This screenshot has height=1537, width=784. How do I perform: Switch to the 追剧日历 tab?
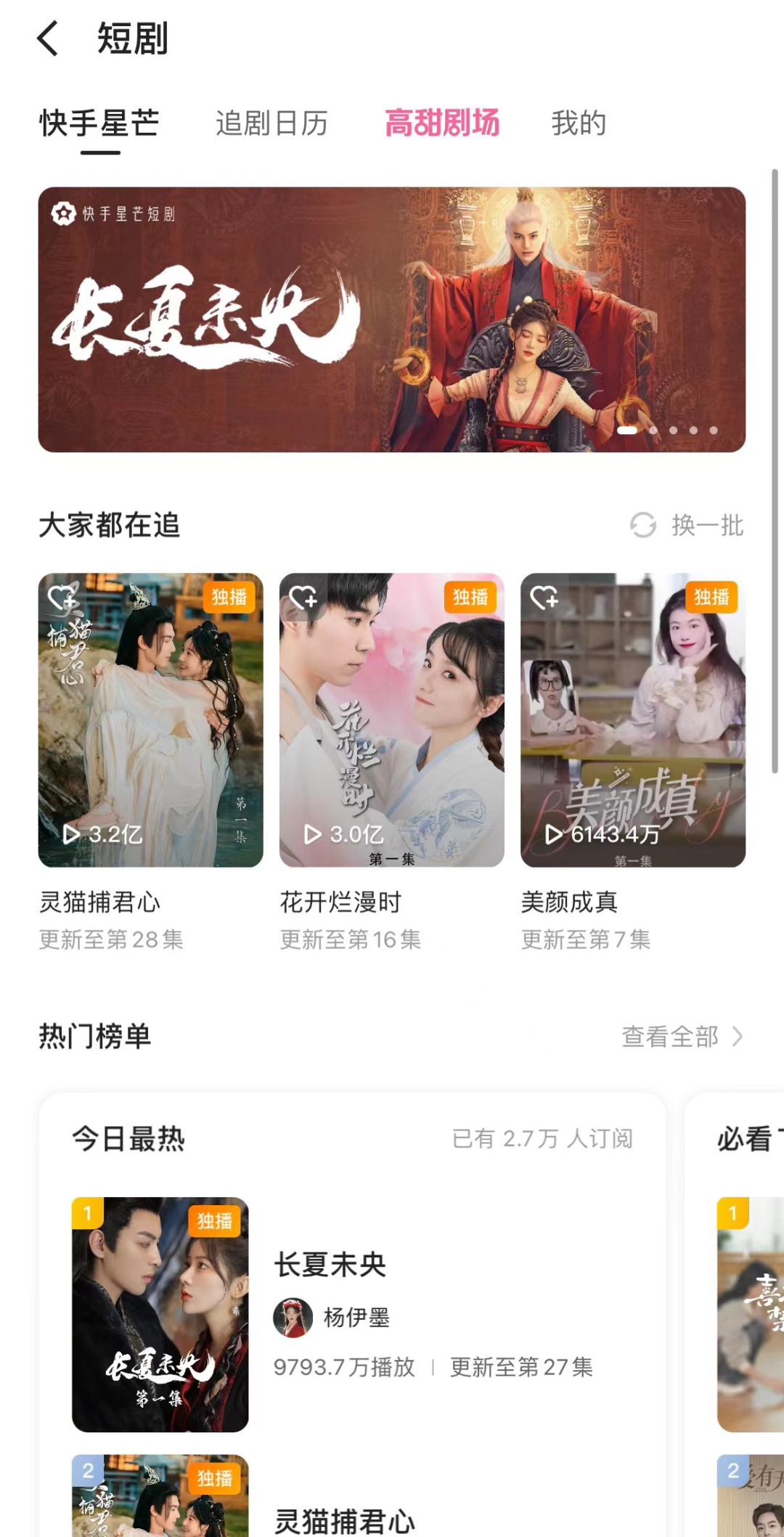pyautogui.click(x=271, y=123)
